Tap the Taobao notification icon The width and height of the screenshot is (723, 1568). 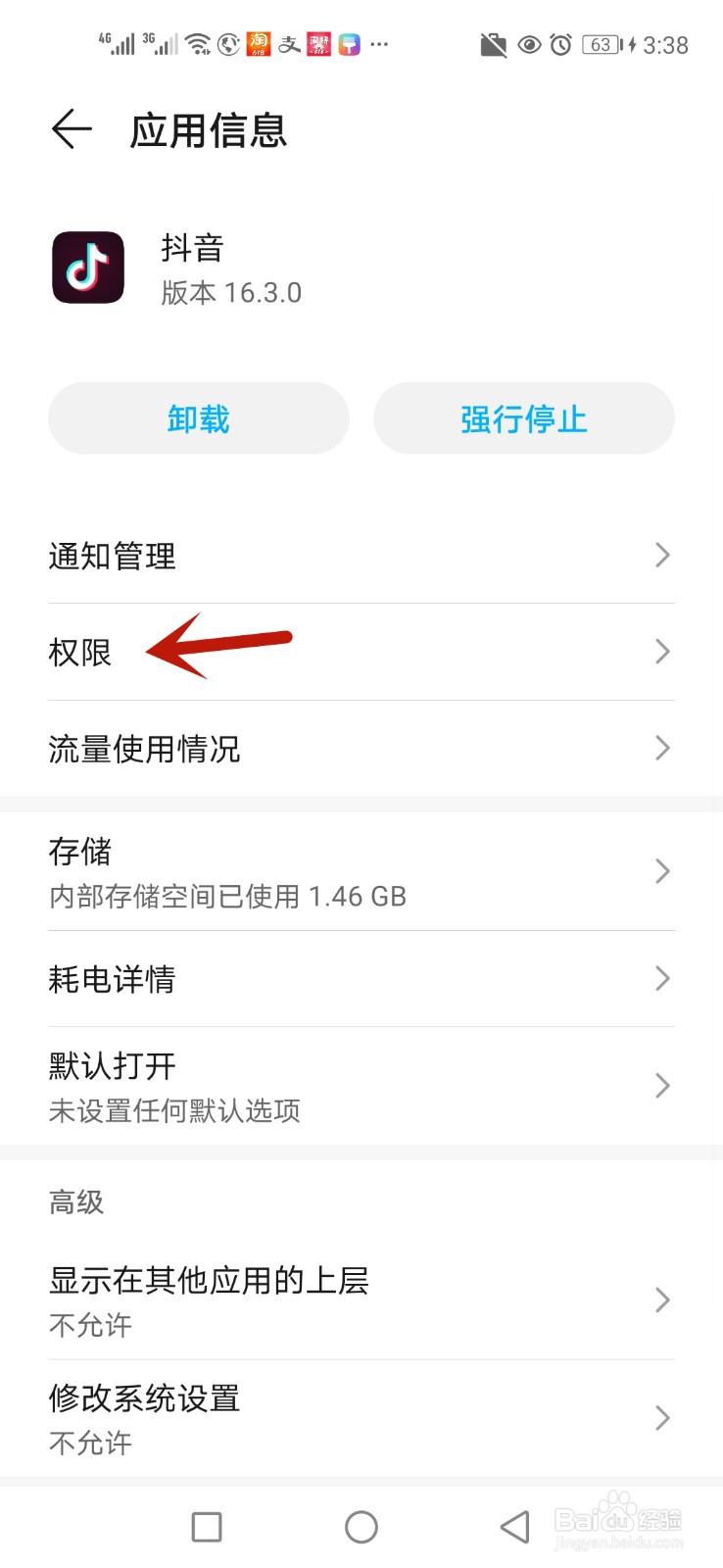pos(260,43)
